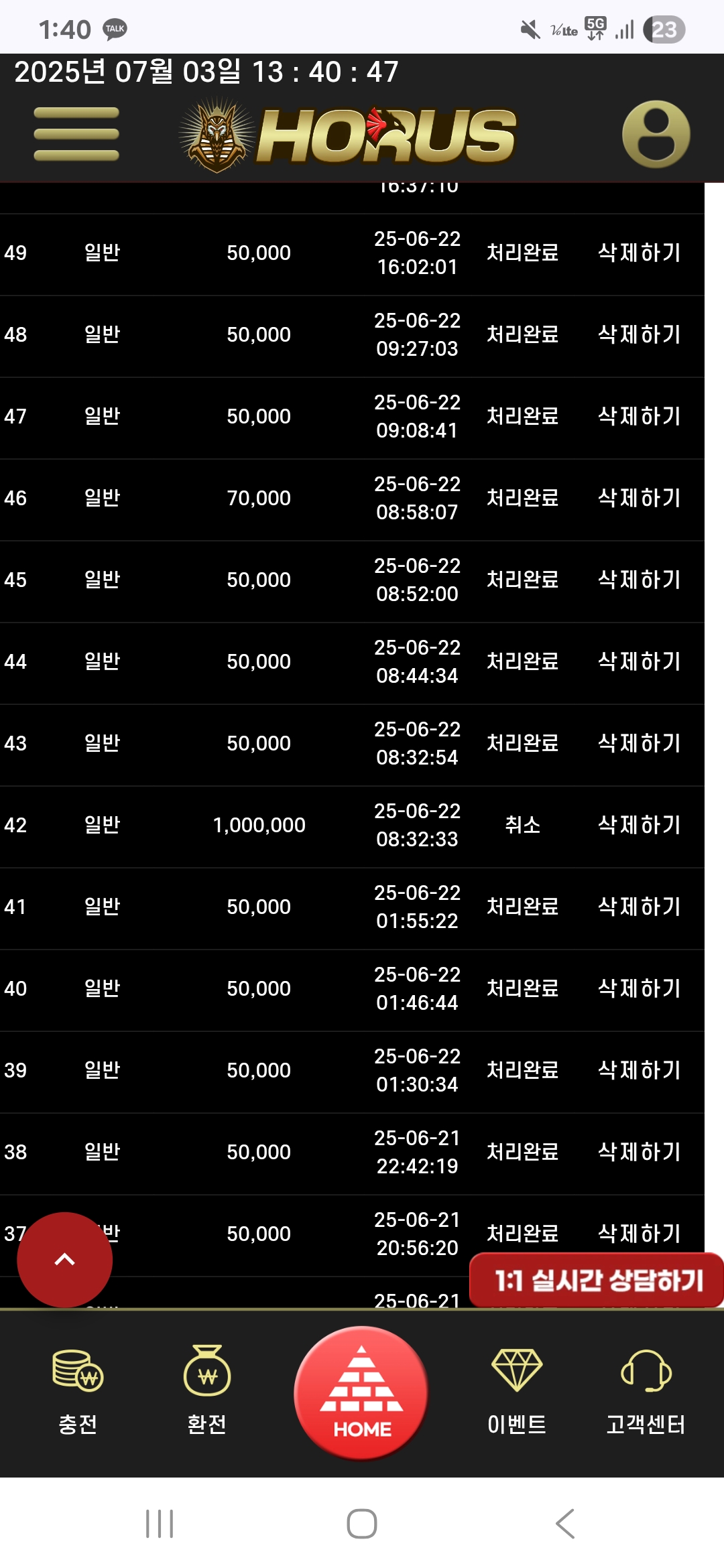Start 1:1 실시간 상담하기 live chat
This screenshot has width=724, height=1568.
(x=597, y=1281)
